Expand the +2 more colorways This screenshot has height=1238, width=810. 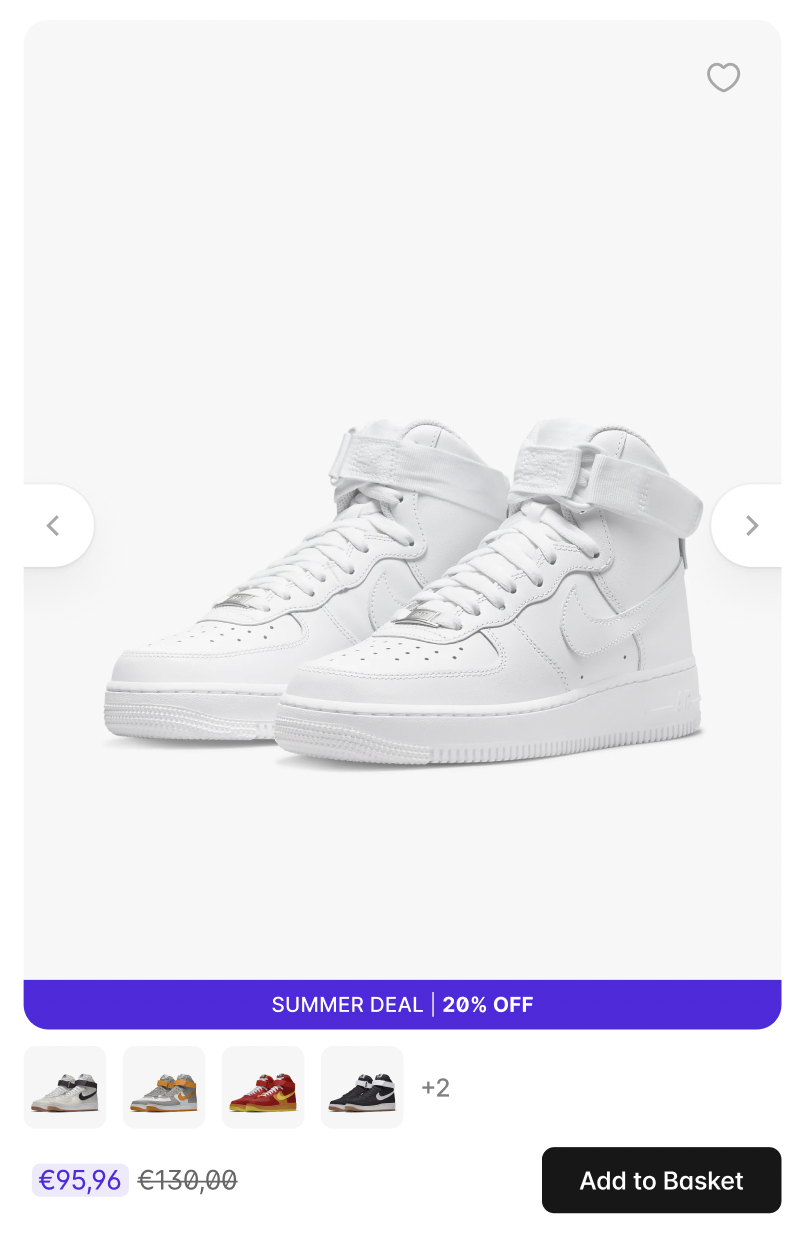tap(436, 1087)
